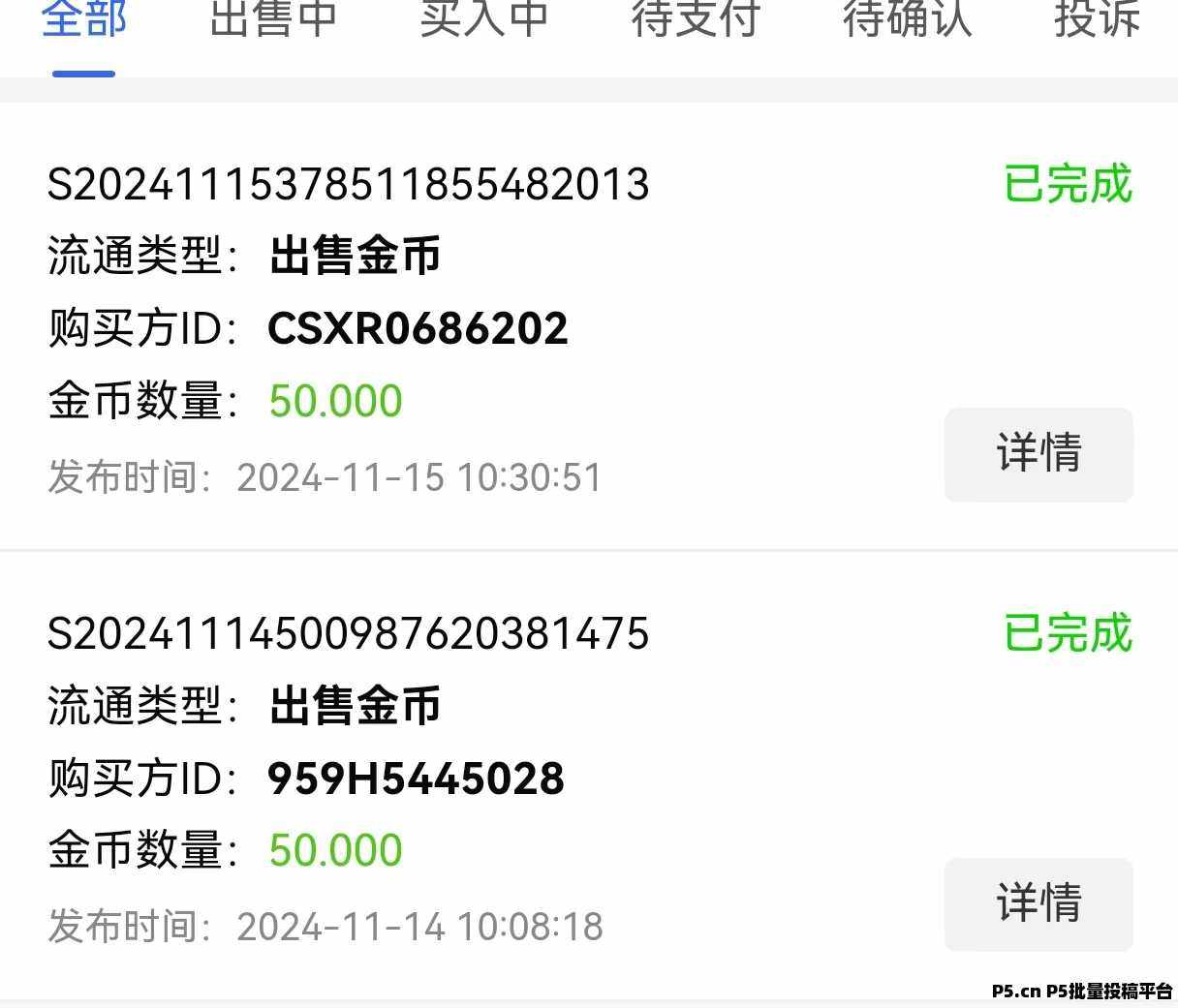Open 详情 for buyer CSXR0686202 order
1178x1008 pixels.
click(1038, 454)
